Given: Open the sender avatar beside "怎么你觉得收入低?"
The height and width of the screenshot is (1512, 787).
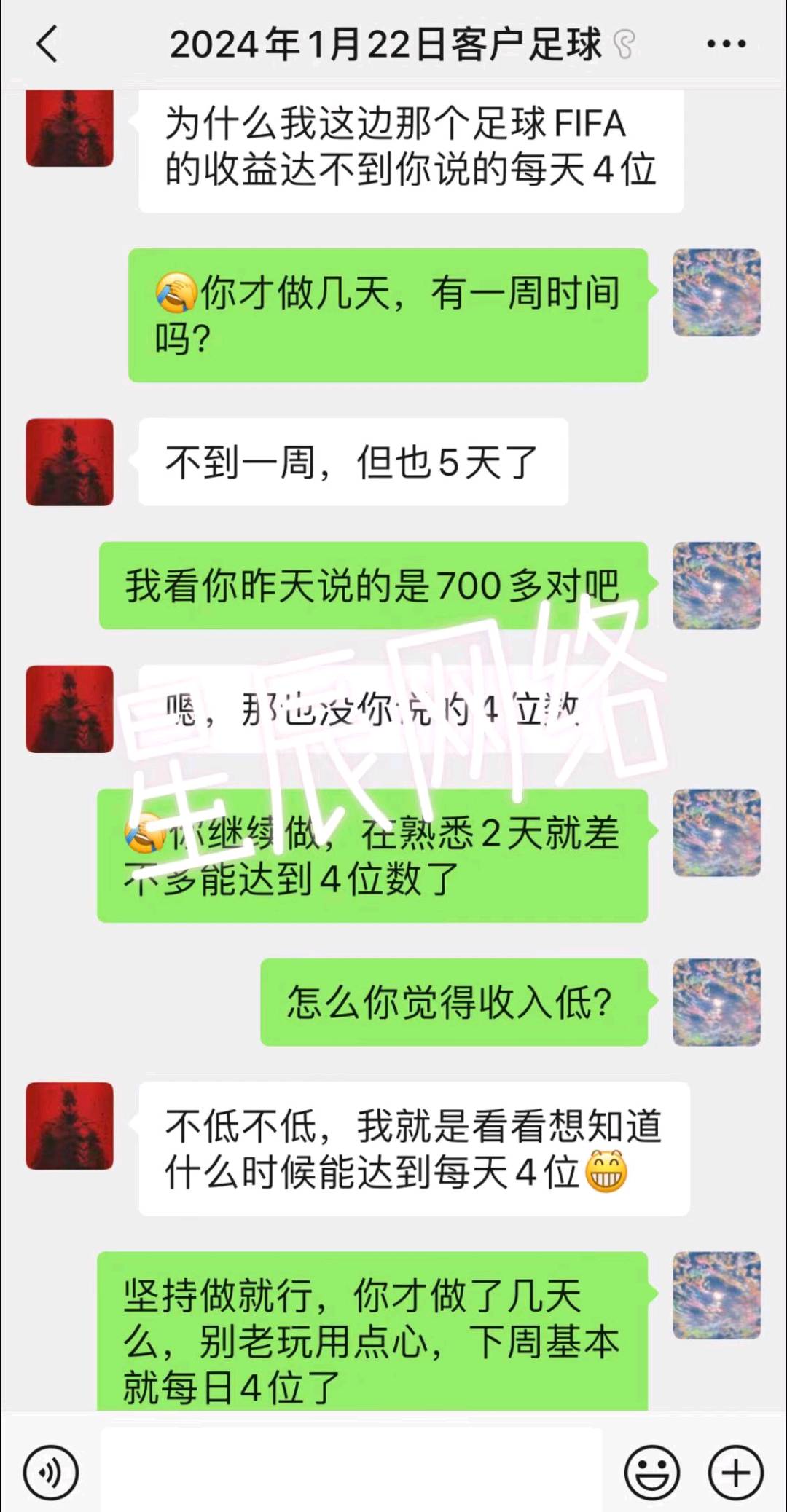Looking at the screenshot, I should tap(716, 1002).
